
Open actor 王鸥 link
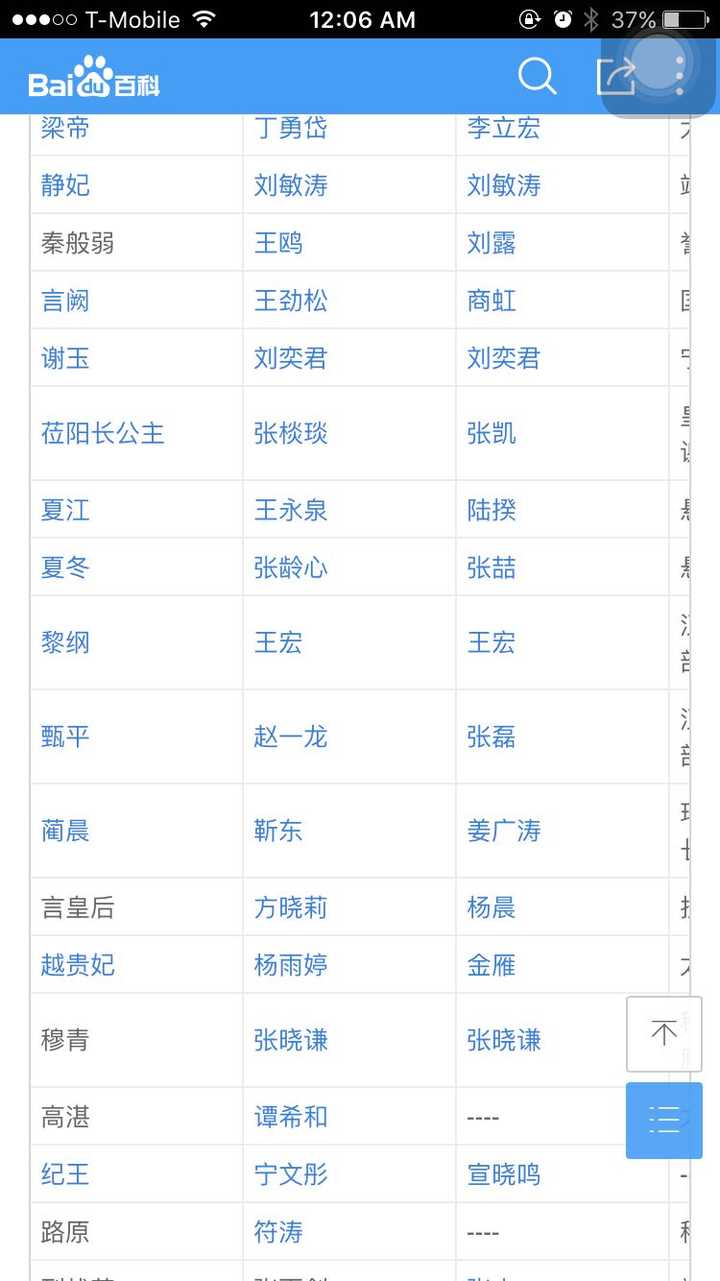(278, 243)
